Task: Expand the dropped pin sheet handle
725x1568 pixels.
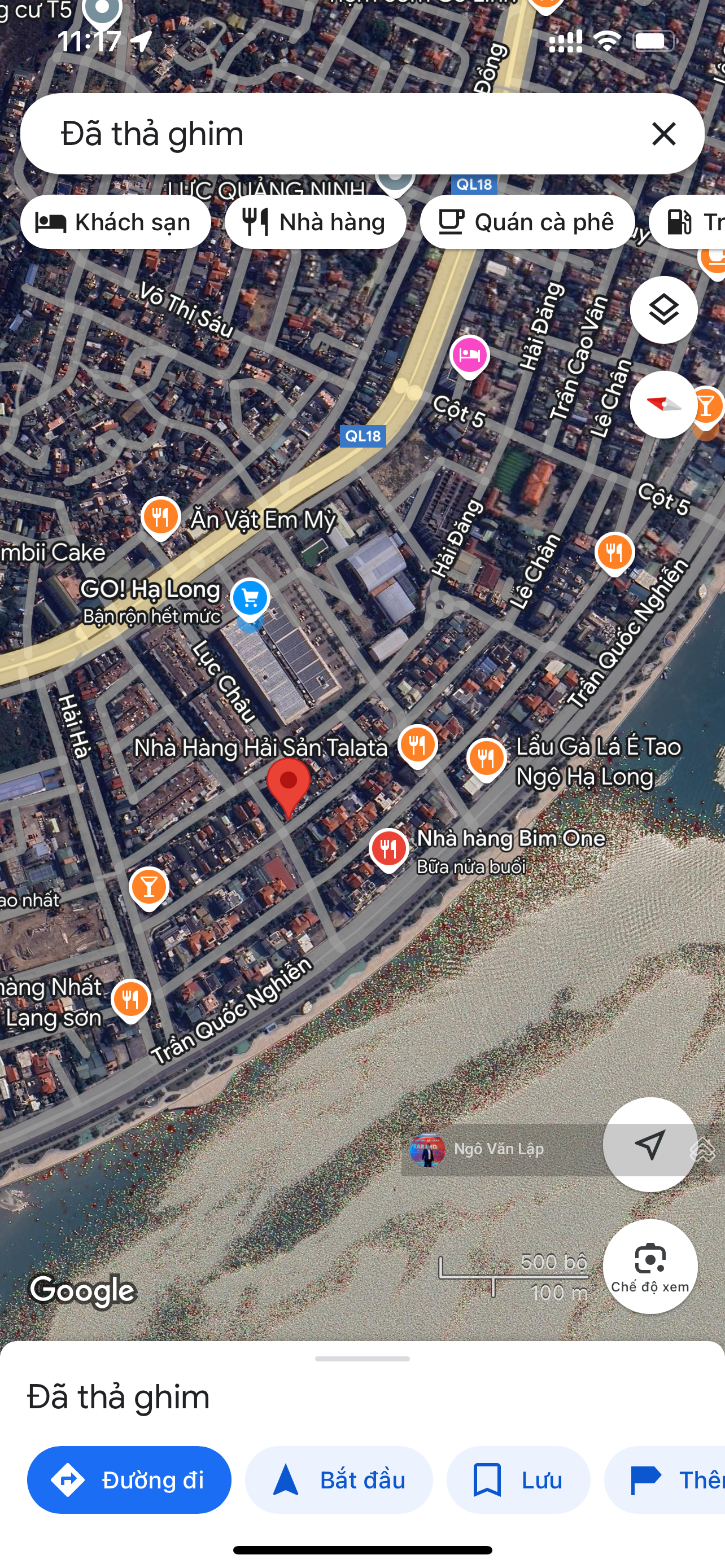Action: click(362, 1359)
